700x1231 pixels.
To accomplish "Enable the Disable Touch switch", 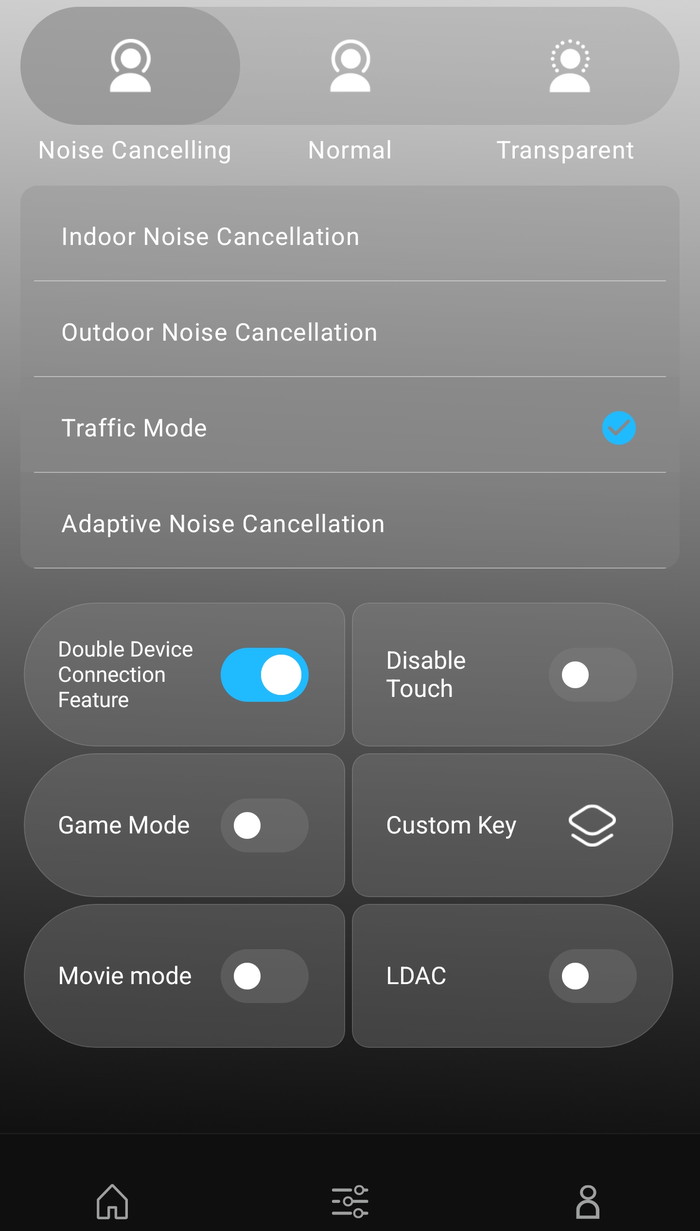I will tap(592, 675).
